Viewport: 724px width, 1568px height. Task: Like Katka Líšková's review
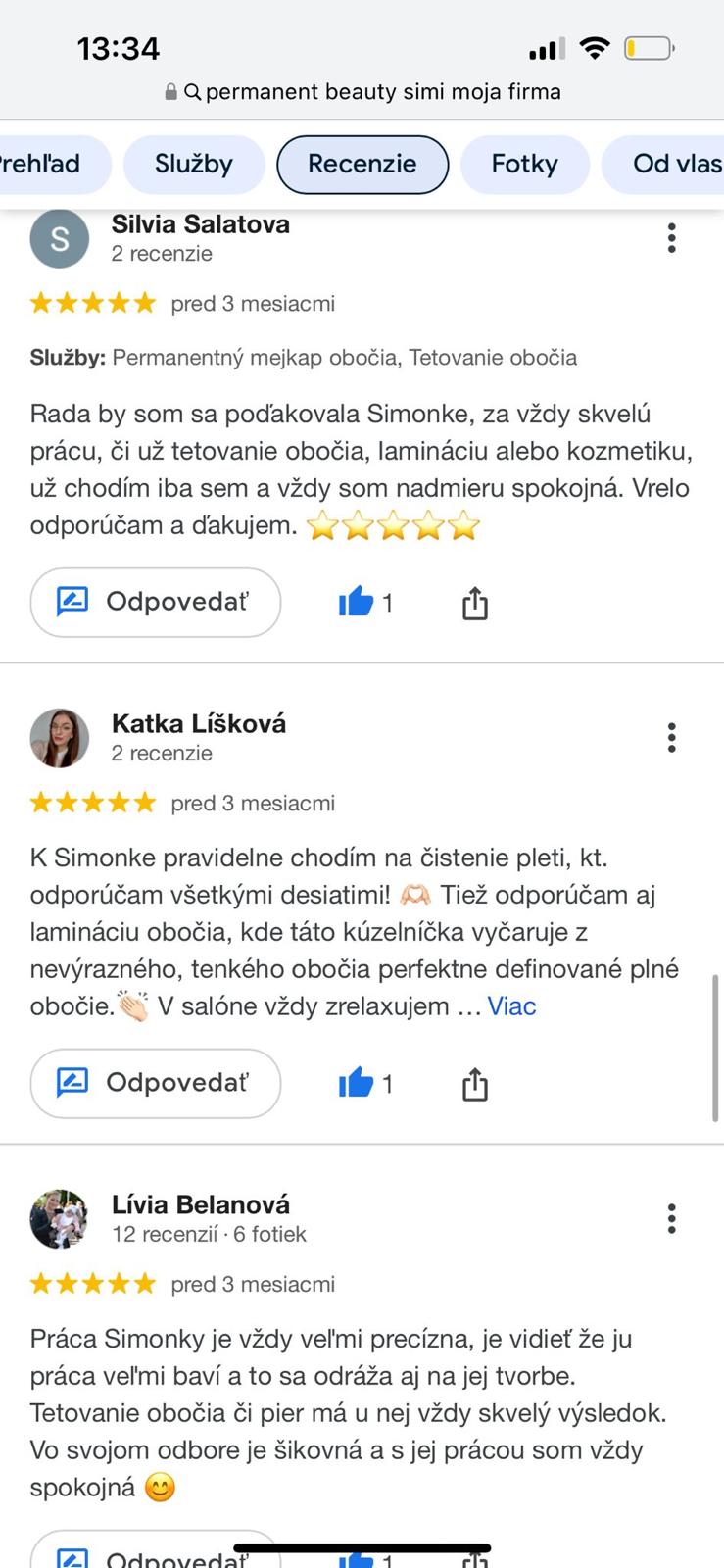[357, 1083]
